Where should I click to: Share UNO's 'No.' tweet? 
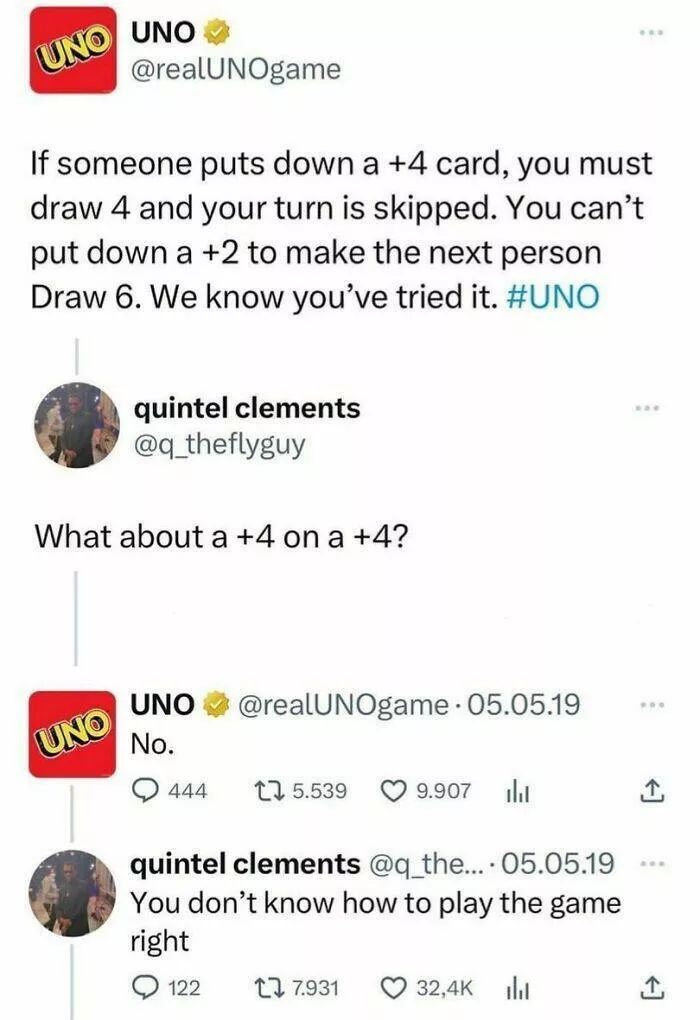pos(651,791)
